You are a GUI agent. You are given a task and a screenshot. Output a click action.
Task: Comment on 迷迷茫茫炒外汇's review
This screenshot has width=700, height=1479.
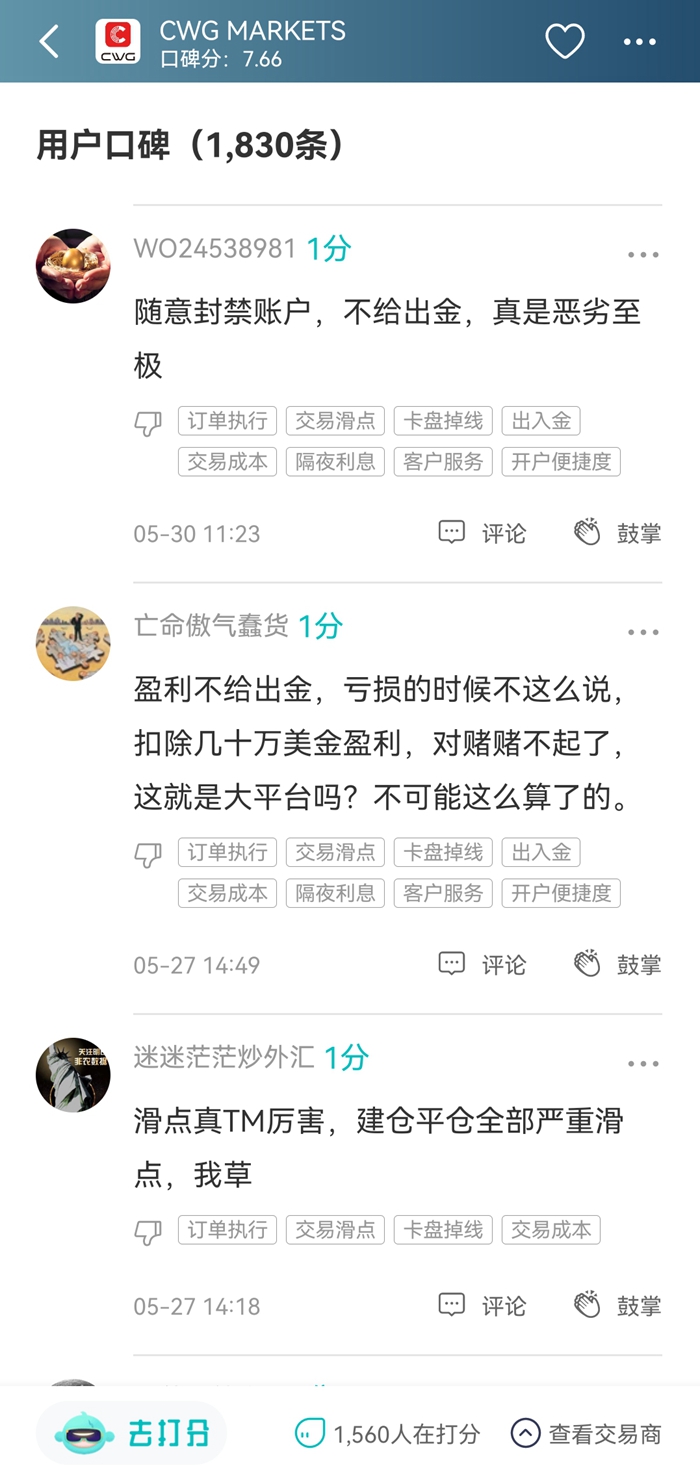tap(482, 1305)
